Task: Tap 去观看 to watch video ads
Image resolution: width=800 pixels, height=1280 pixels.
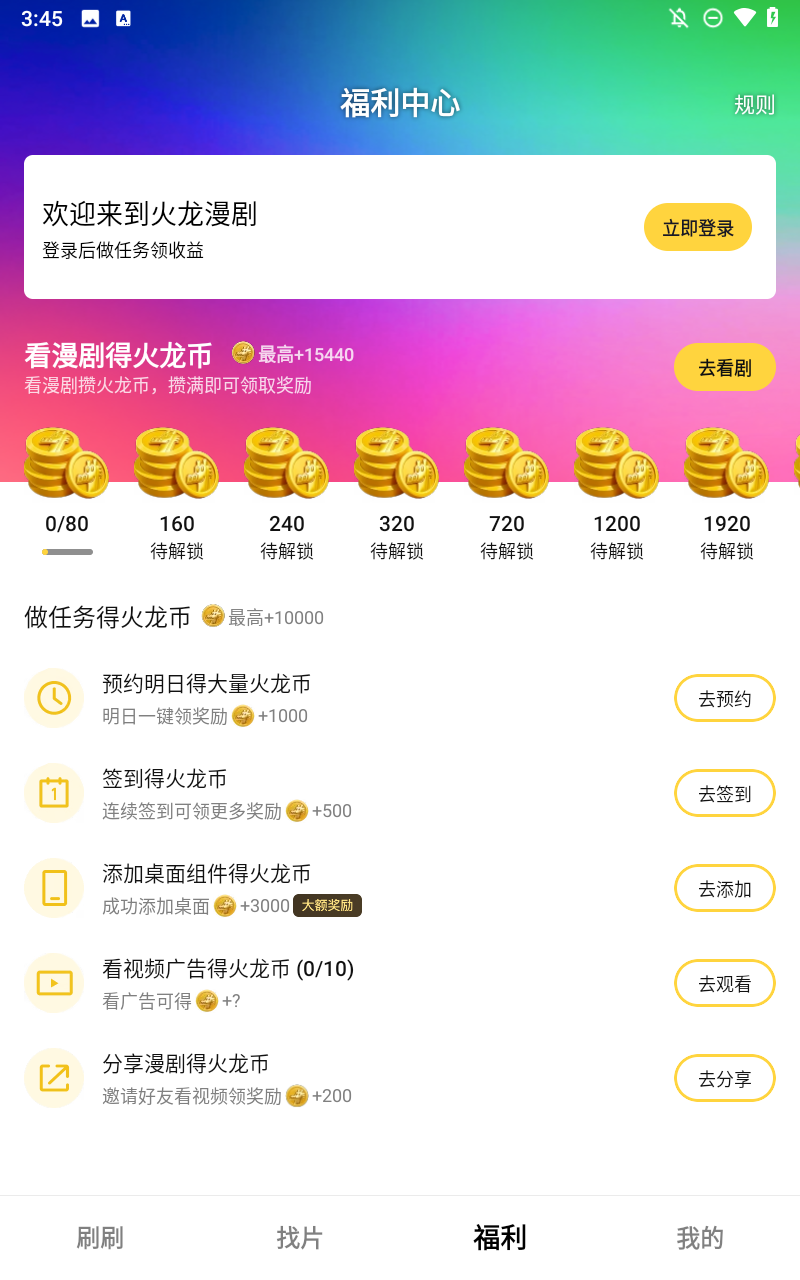Action: point(725,983)
